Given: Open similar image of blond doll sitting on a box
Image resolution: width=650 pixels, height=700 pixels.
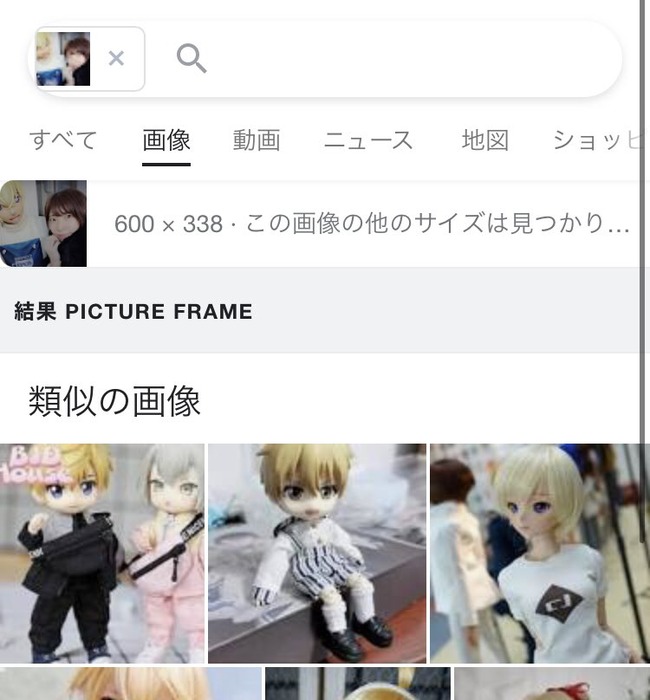Looking at the screenshot, I should coord(316,553).
